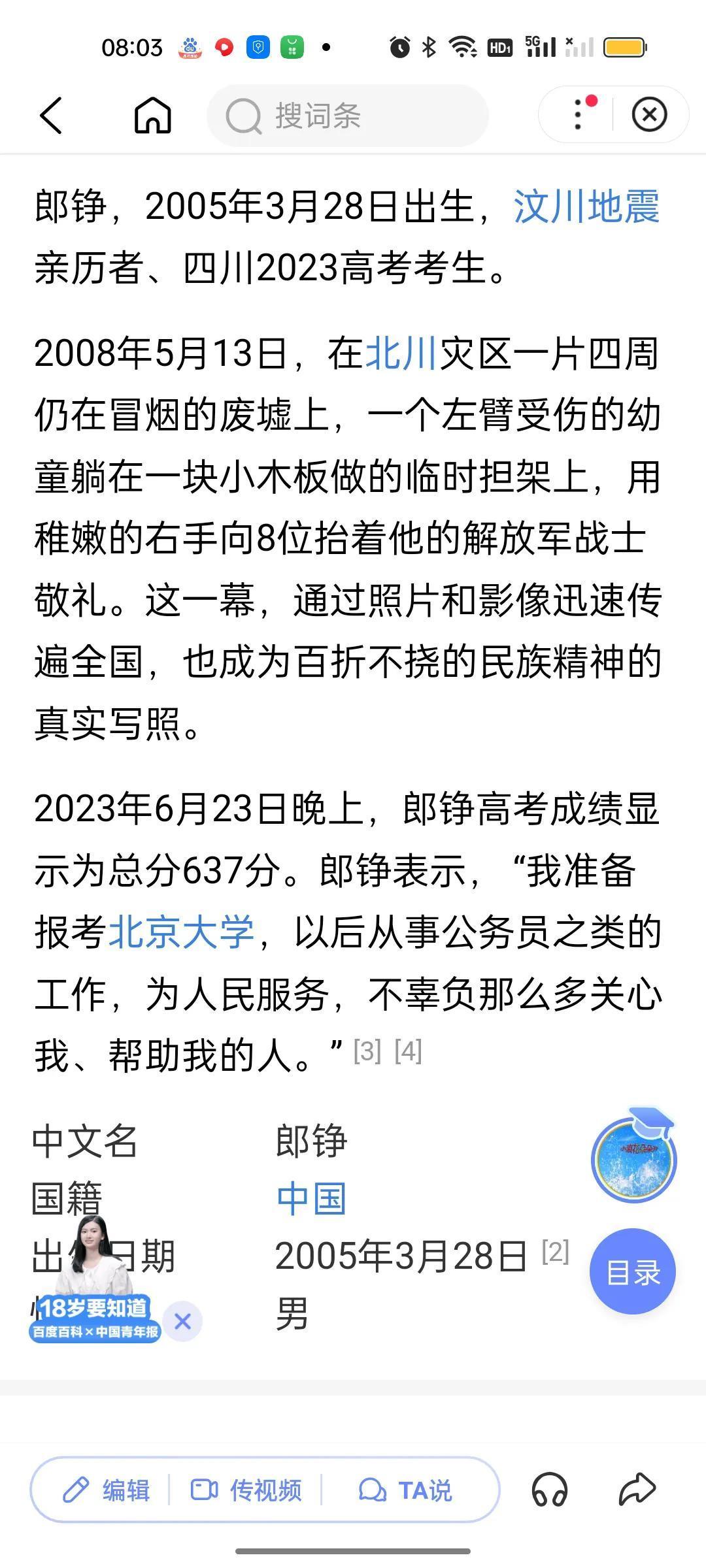The height and width of the screenshot is (1568, 706).
Task: View reference citation [3]
Action: tap(367, 1051)
